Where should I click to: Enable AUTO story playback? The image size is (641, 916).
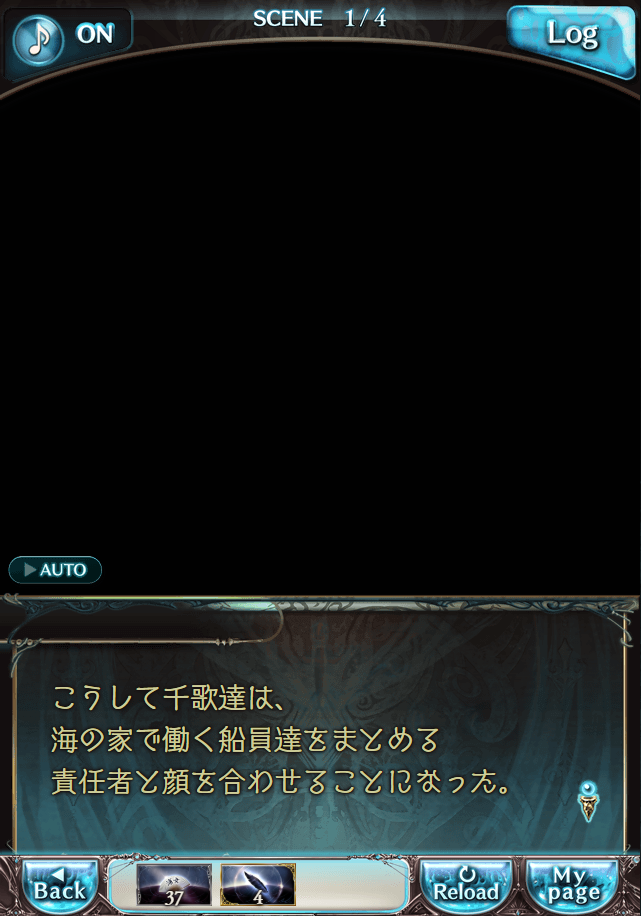tap(56, 570)
